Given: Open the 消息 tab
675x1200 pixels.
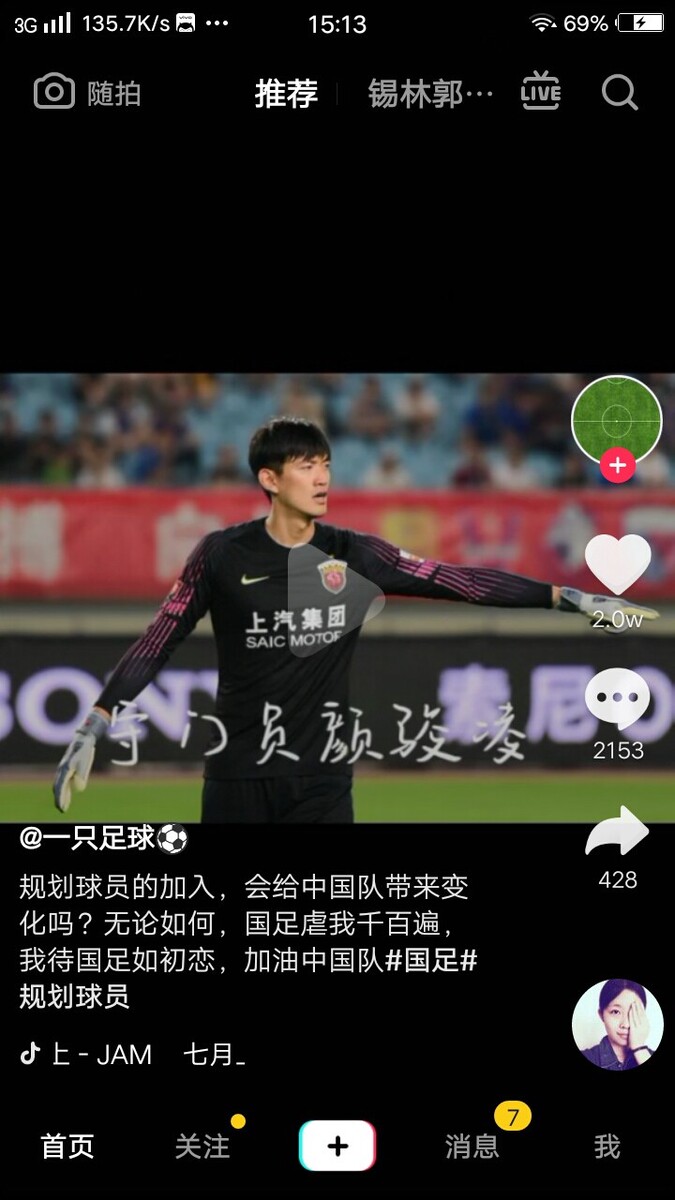Looking at the screenshot, I should click(x=472, y=1146).
